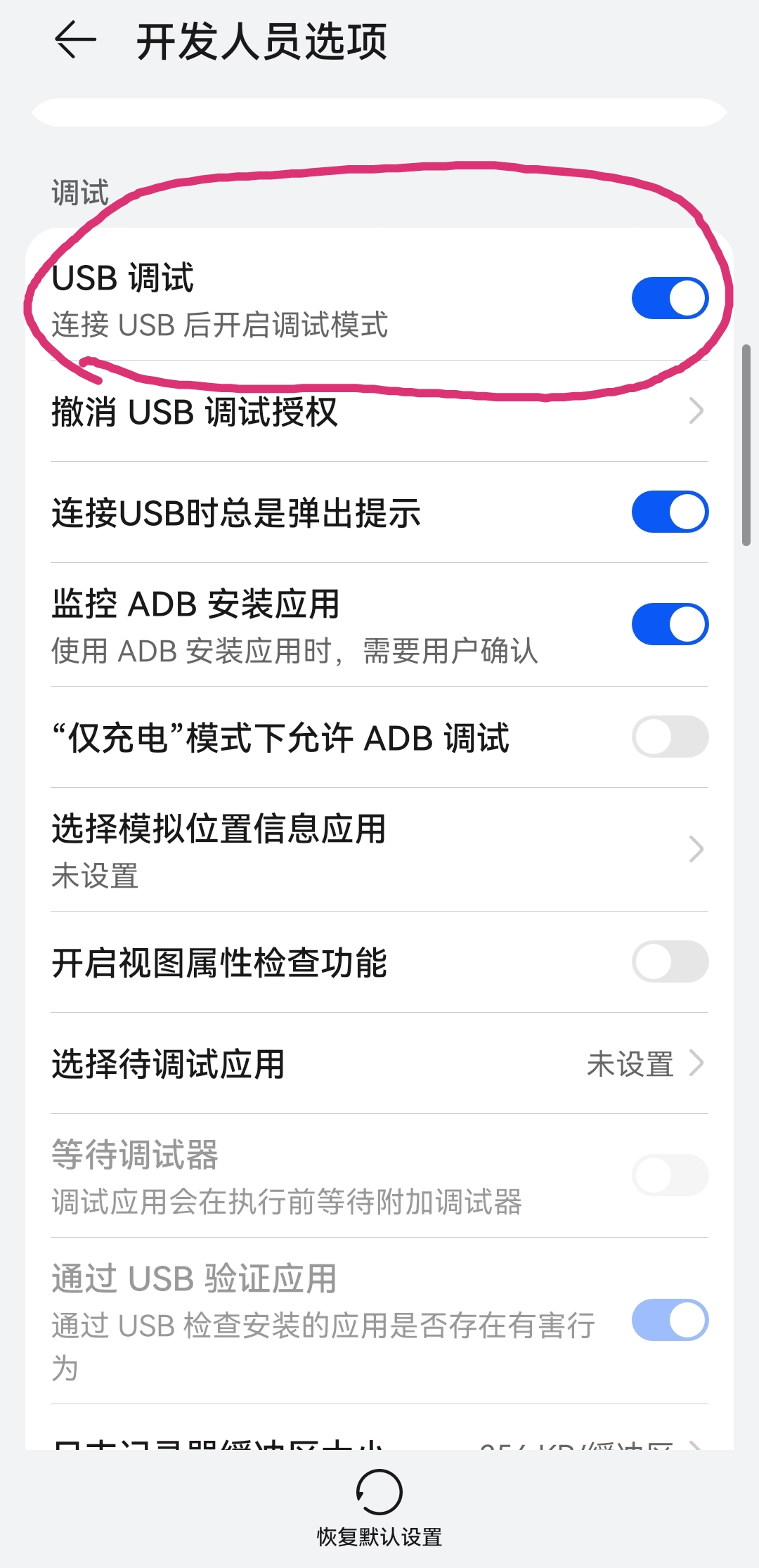This screenshot has width=759, height=1568.
Task: Open 撤消 USB 调试授权
Action: coord(379,412)
